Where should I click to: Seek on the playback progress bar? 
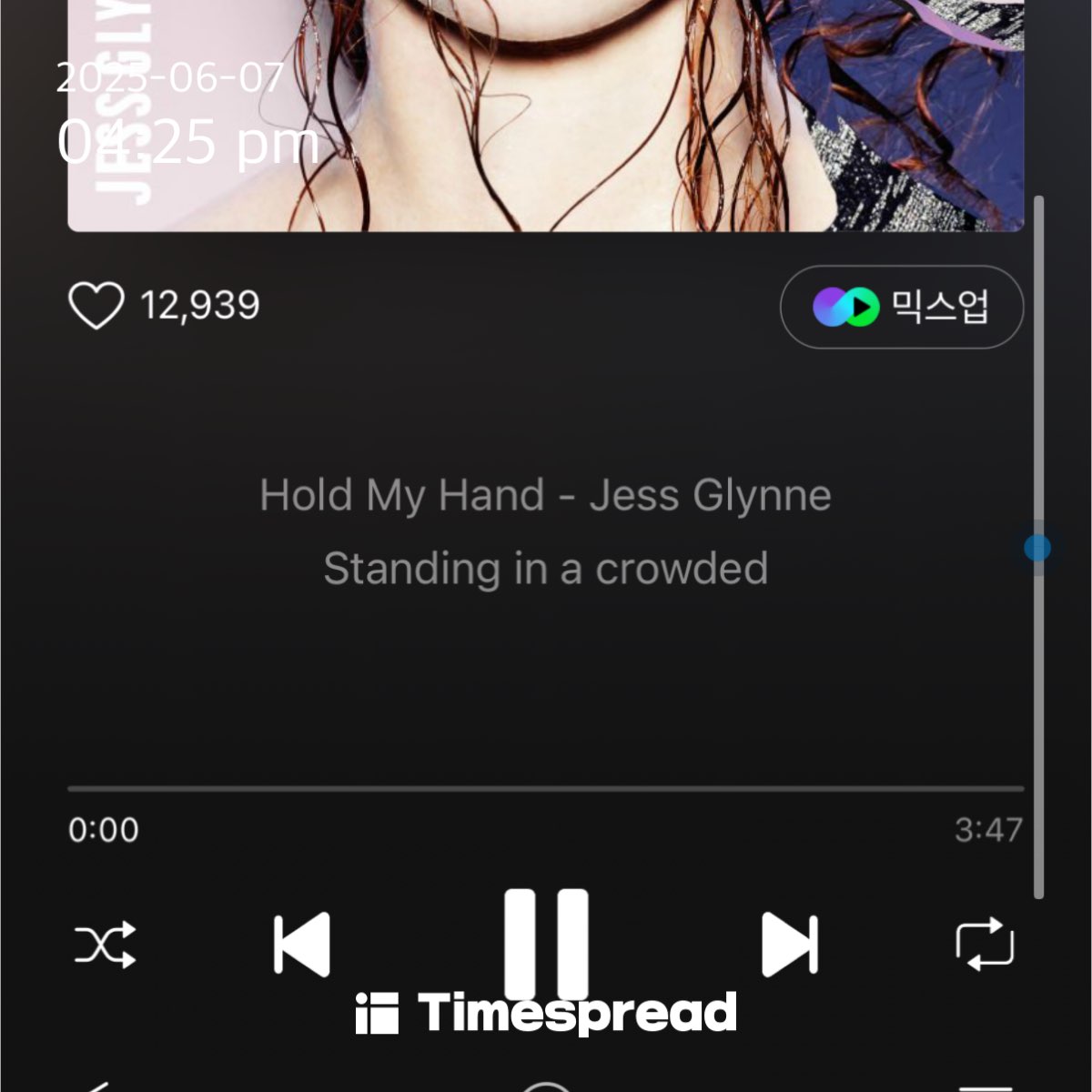(x=546, y=789)
